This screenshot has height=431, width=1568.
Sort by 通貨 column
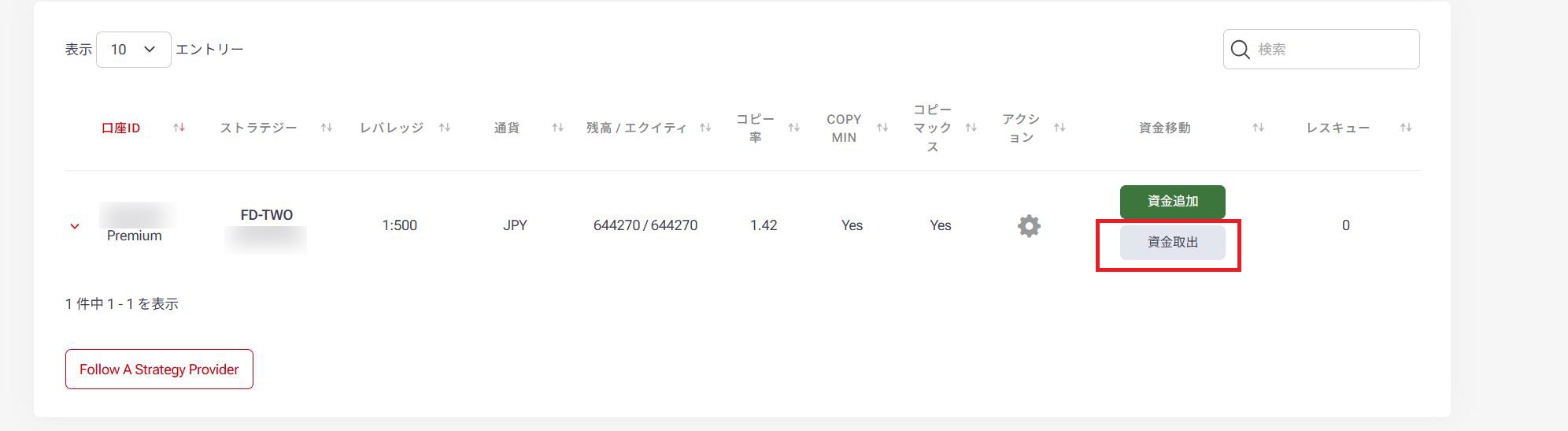click(507, 128)
